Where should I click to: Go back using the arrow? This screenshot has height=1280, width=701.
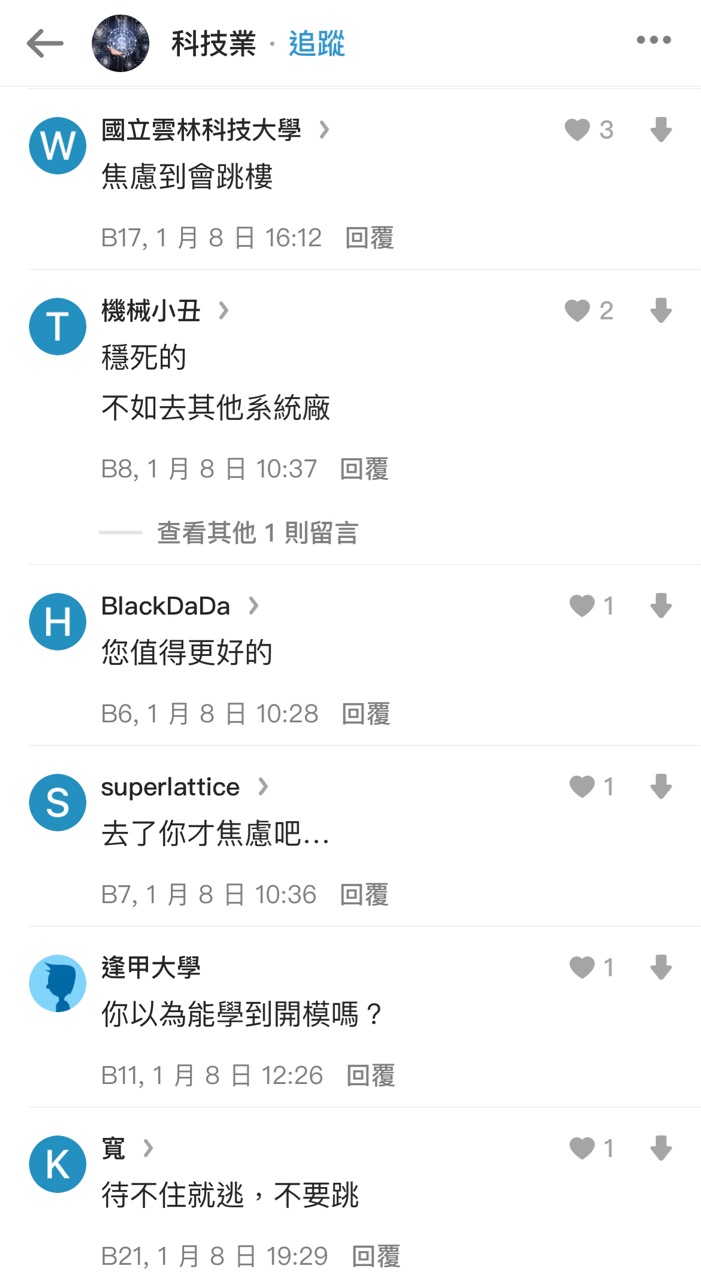[x=44, y=43]
